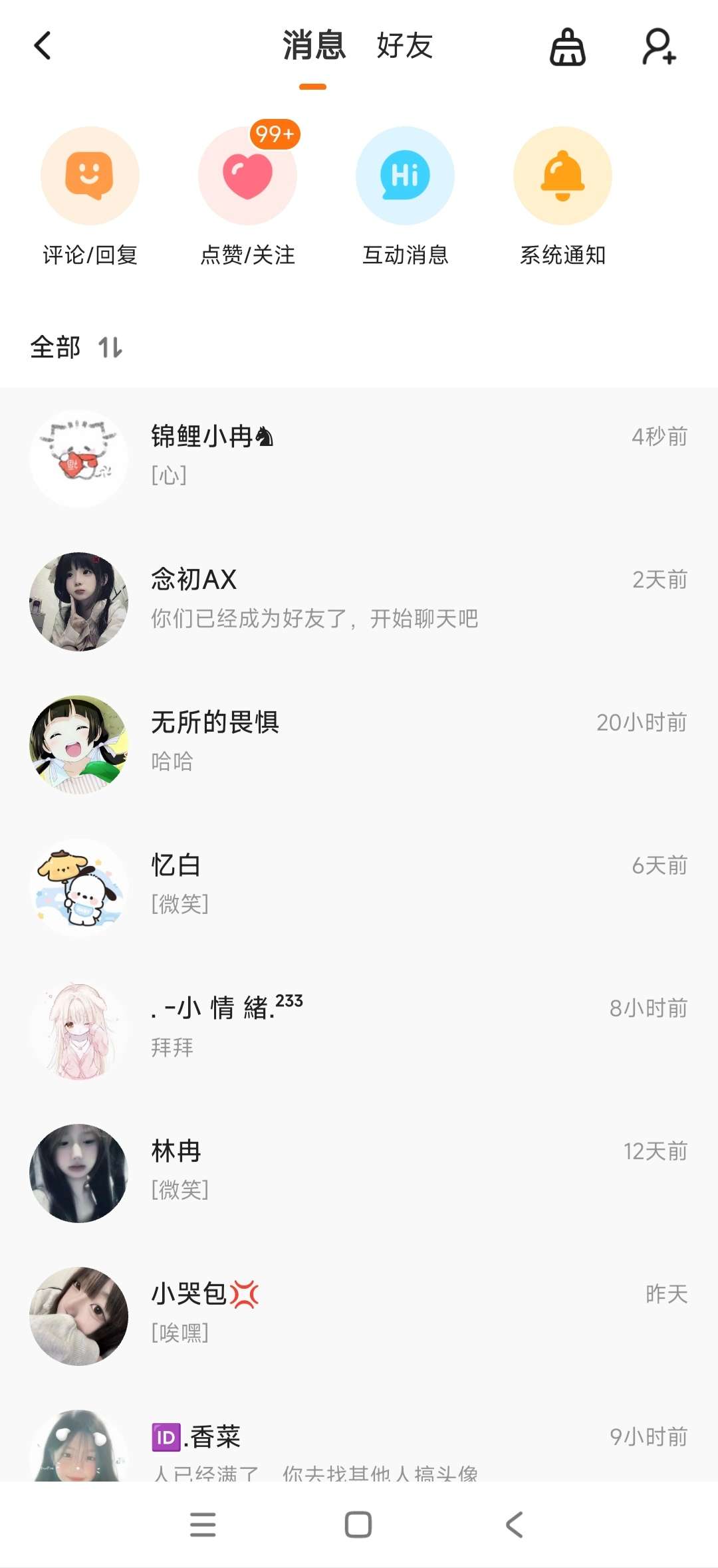Tap the broom icon to clear unread

(x=567, y=47)
